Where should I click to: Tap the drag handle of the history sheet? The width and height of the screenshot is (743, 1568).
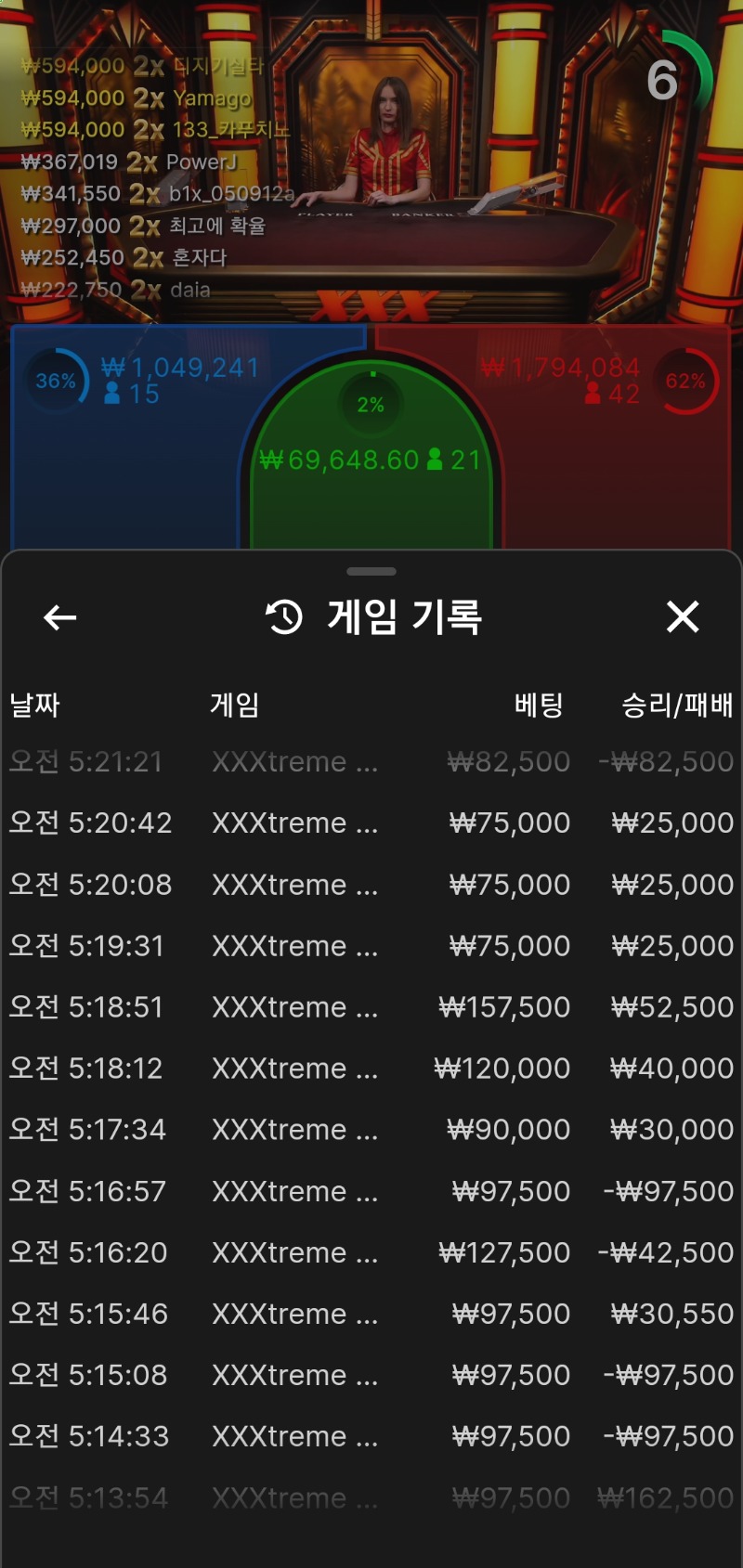pos(371,571)
